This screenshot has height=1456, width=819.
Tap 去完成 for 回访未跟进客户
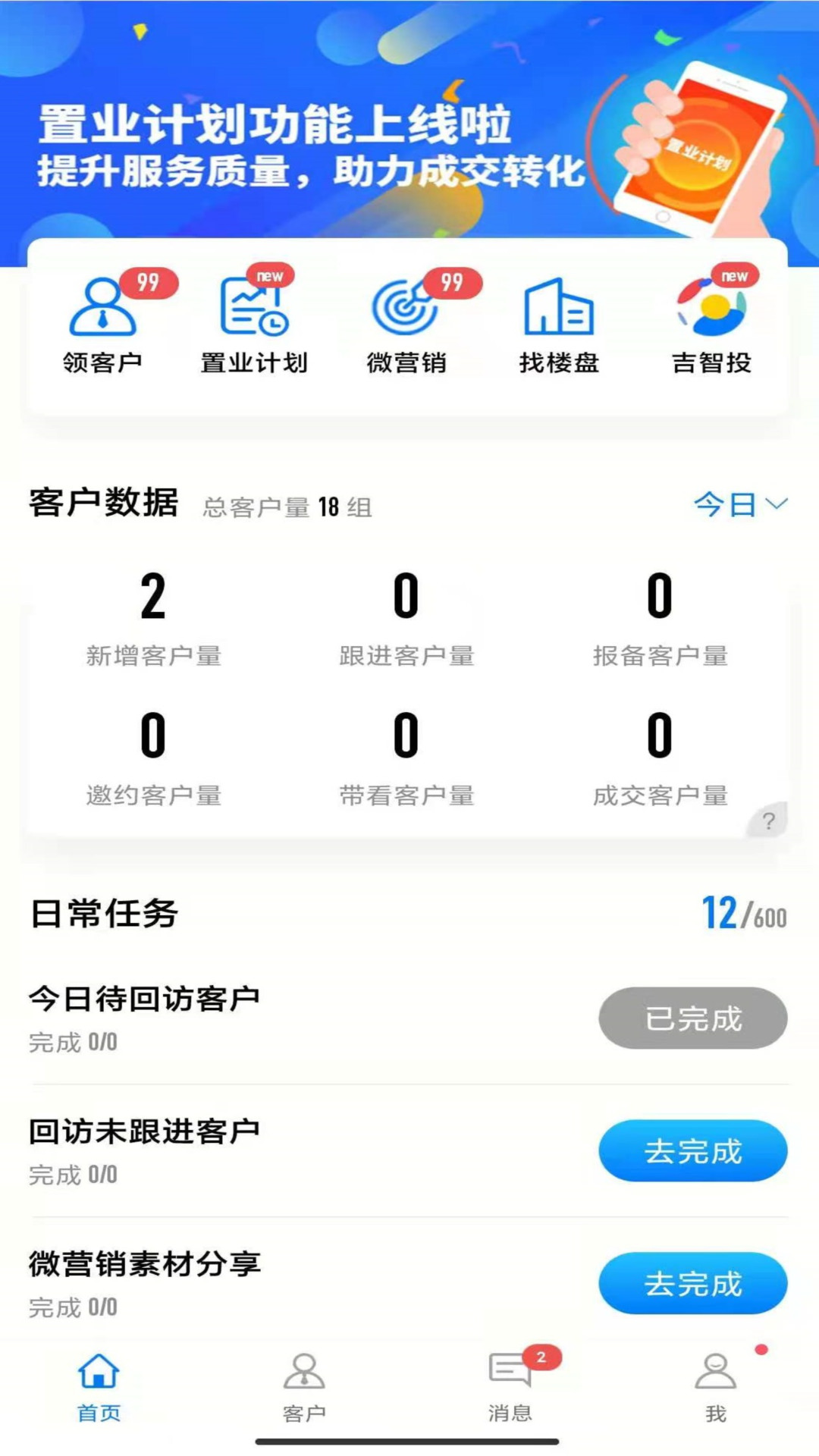(693, 1151)
